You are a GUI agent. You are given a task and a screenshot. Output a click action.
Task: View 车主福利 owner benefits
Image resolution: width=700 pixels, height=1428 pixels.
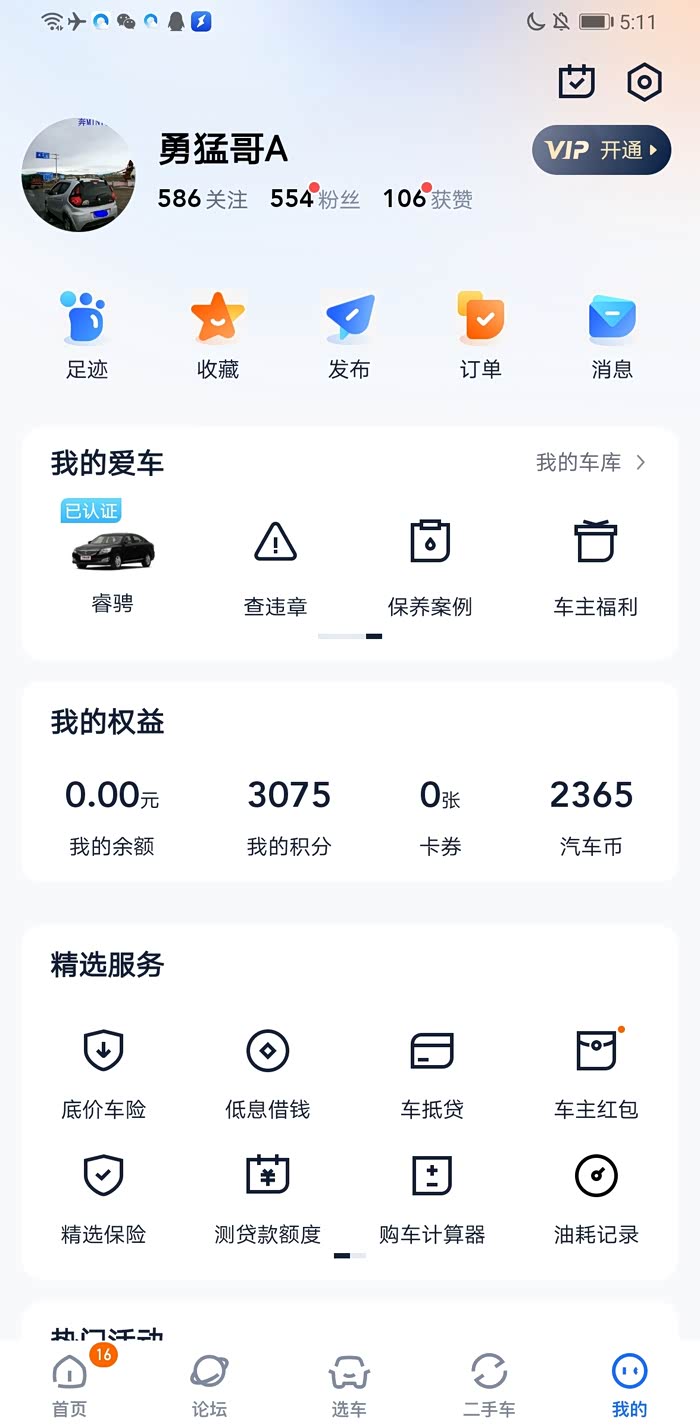tap(596, 566)
